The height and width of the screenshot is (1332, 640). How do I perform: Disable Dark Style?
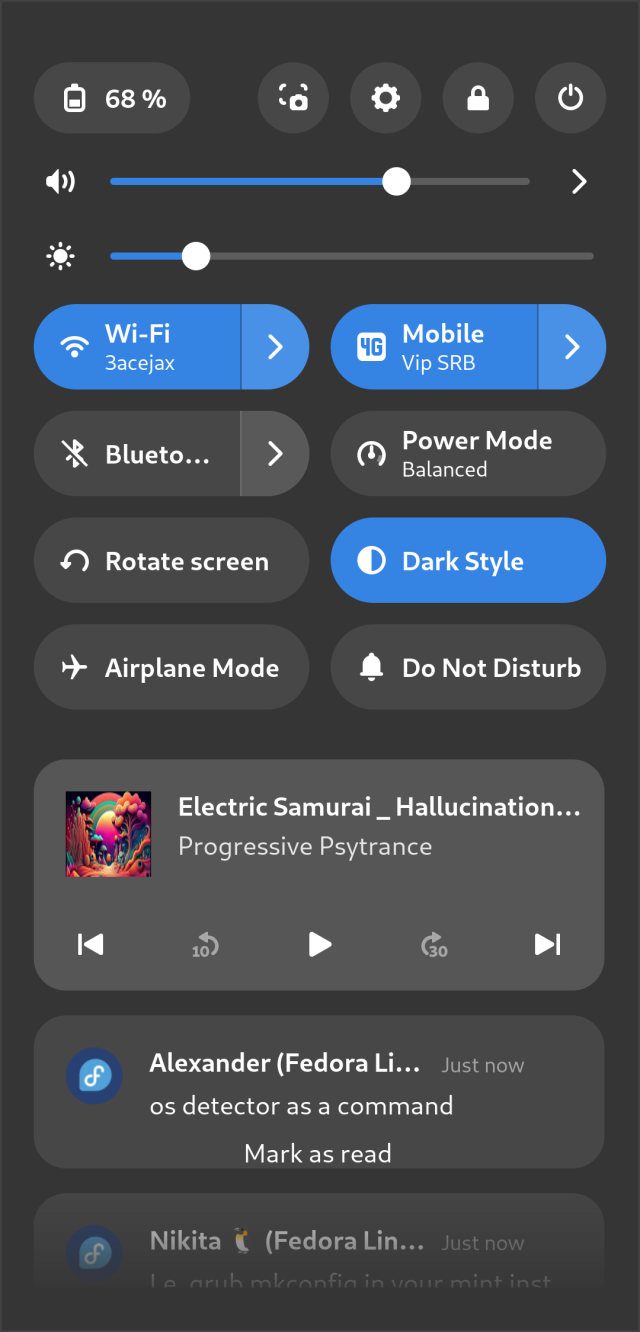pyautogui.click(x=468, y=561)
